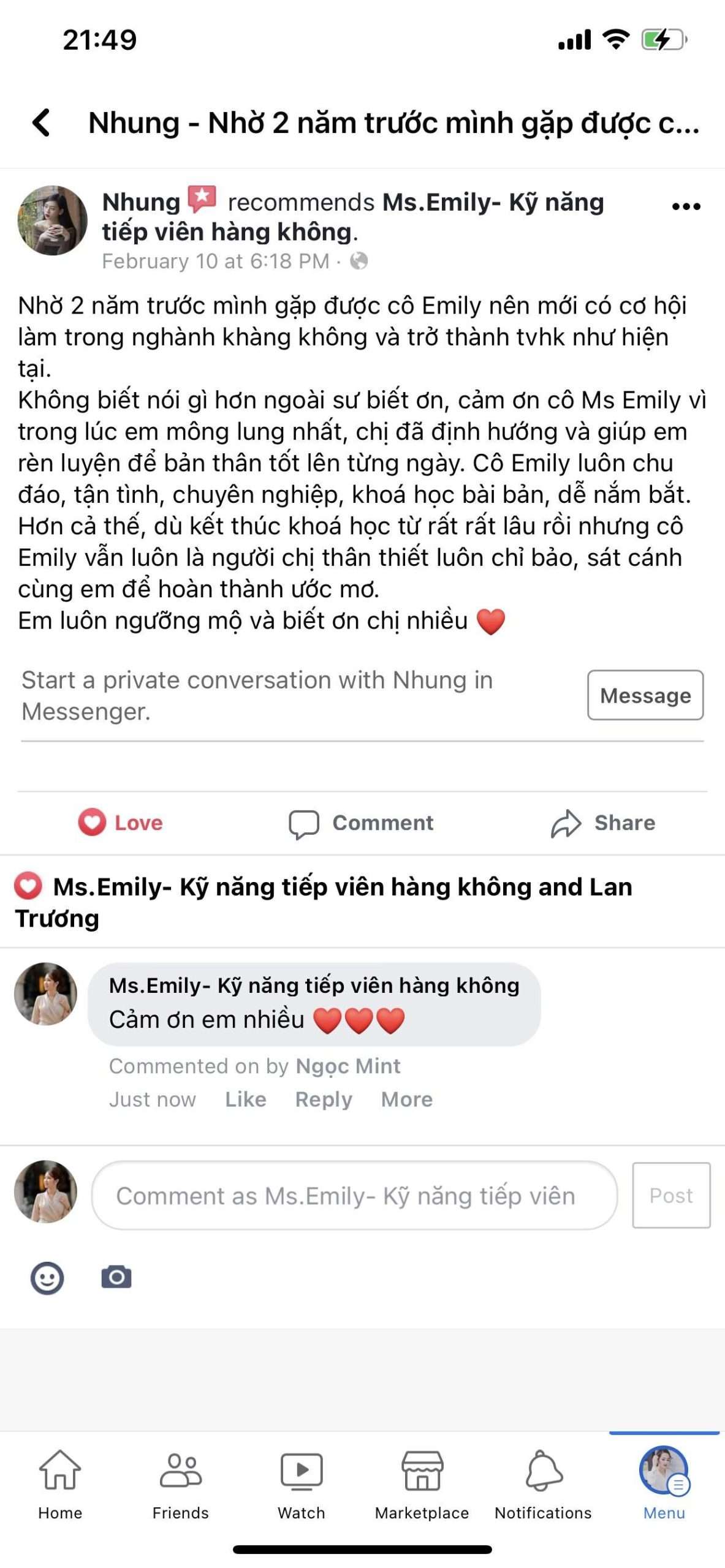Screen dimensions: 725x1568
Task: Open Ngọc Mint's profile link
Action: click(x=347, y=1066)
